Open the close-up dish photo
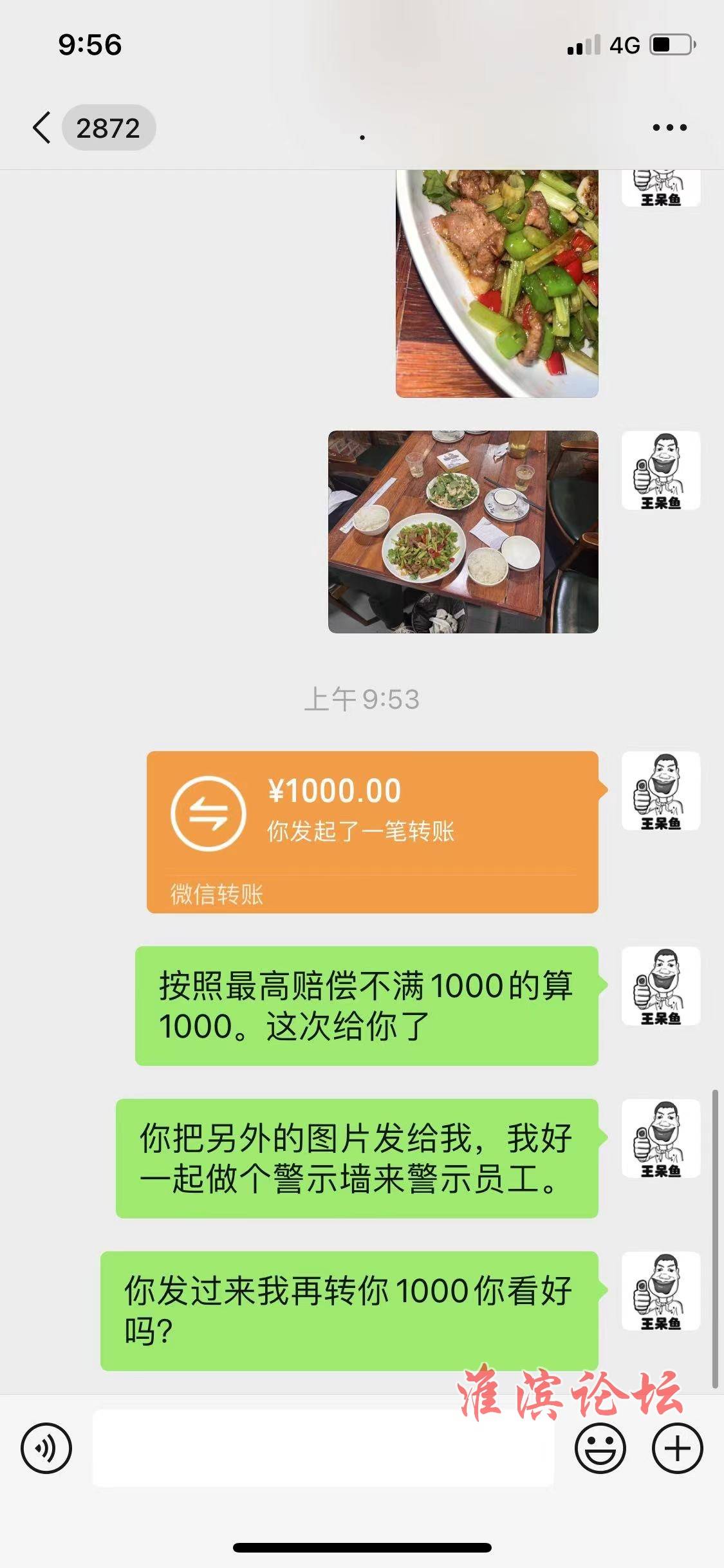 pyautogui.click(x=497, y=283)
